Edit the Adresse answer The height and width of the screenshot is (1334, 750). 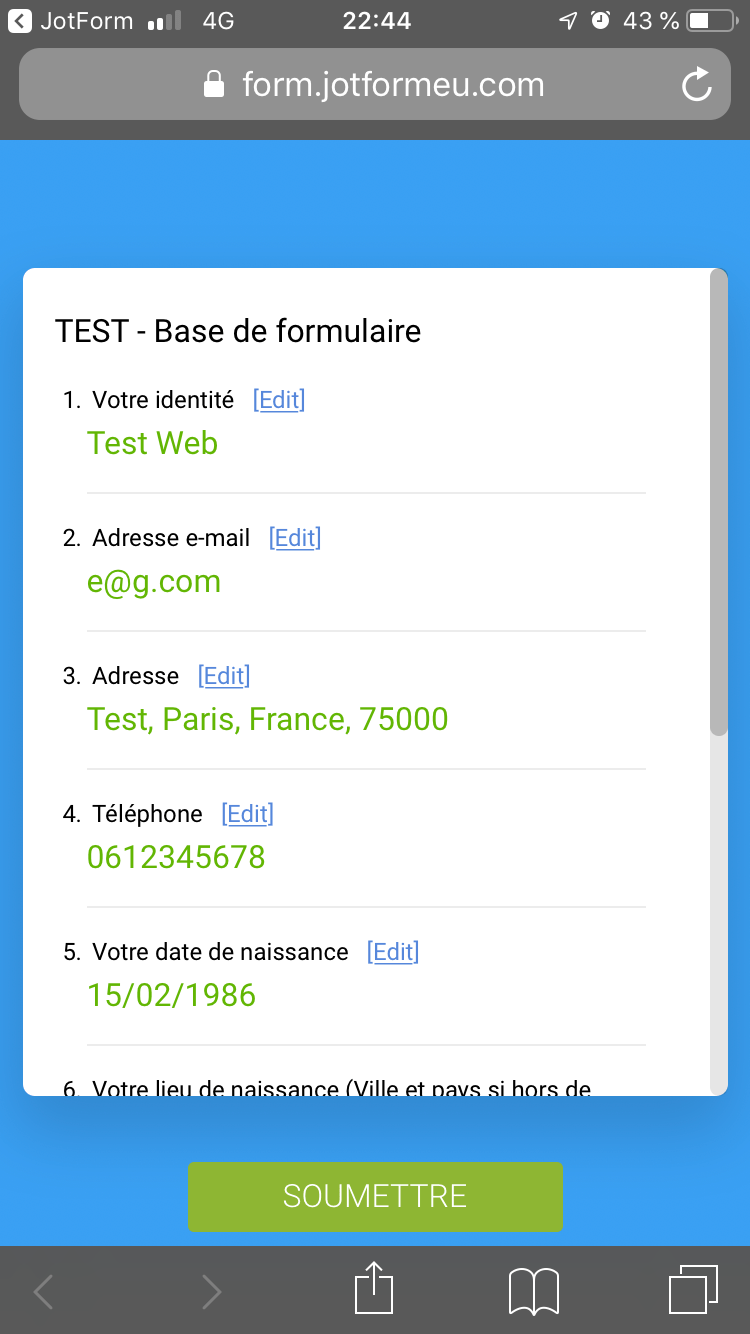click(x=223, y=676)
